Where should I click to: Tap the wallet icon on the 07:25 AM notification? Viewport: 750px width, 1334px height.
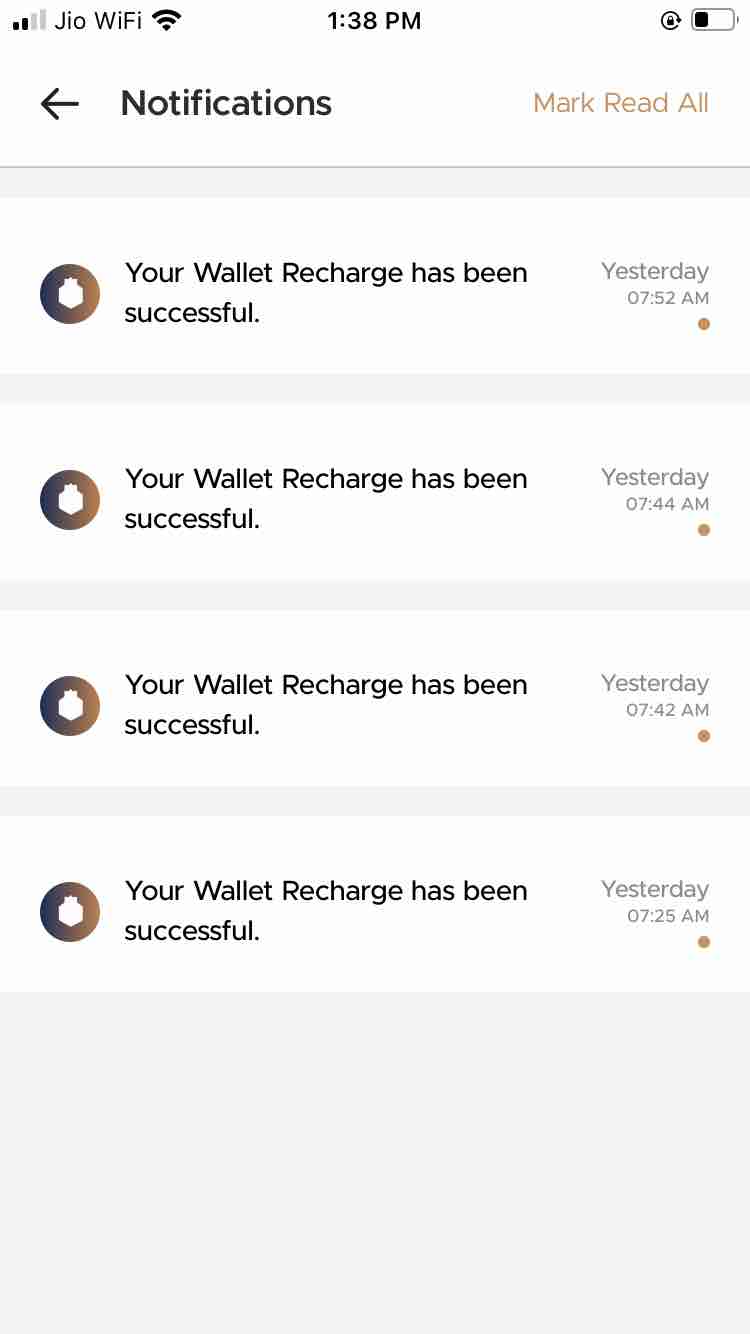tap(70, 911)
